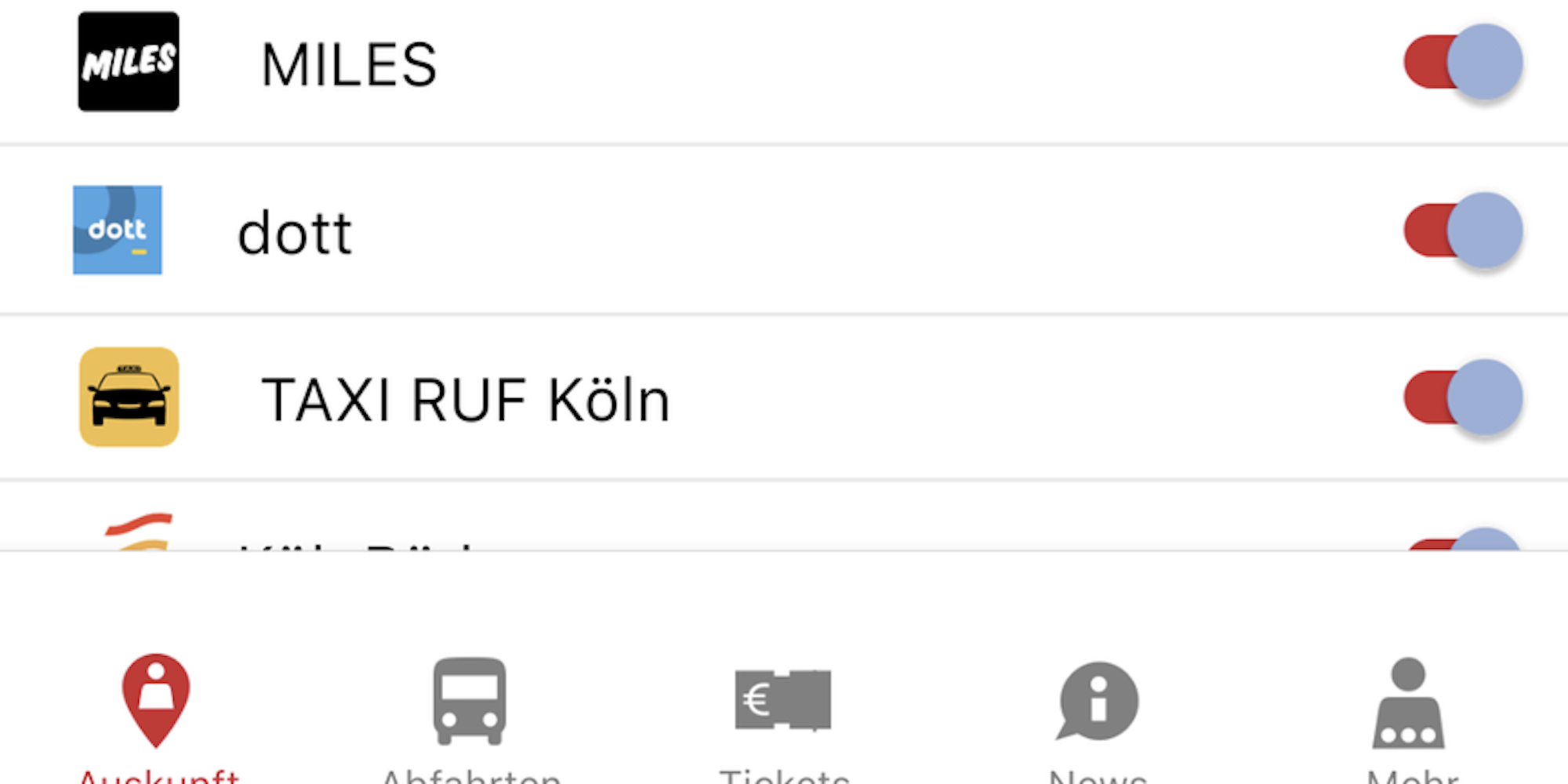Disable the dott provider switch
1568x784 pixels.
click(1463, 230)
